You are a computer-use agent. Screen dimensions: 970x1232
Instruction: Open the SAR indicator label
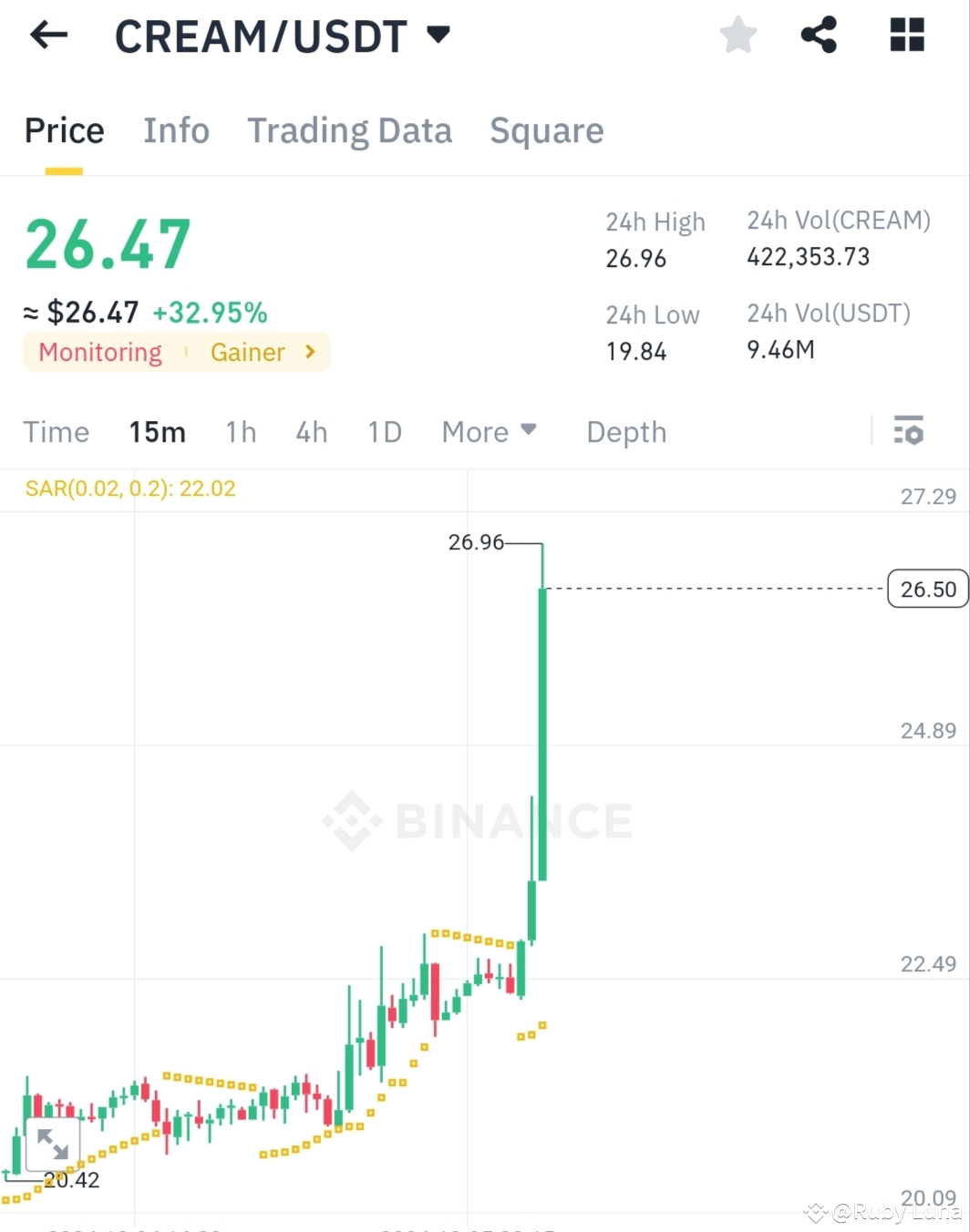coord(130,488)
